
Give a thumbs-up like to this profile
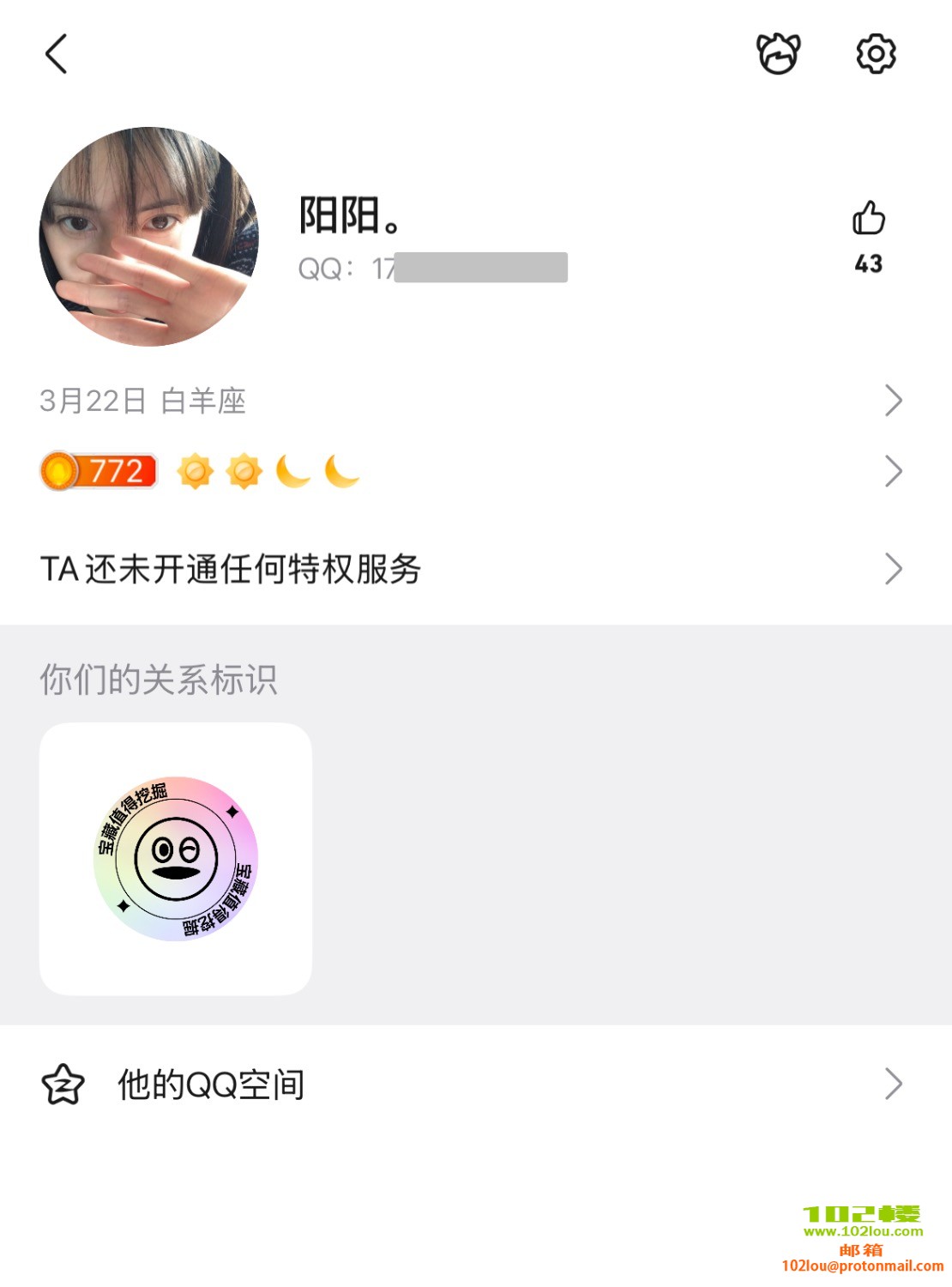(868, 219)
